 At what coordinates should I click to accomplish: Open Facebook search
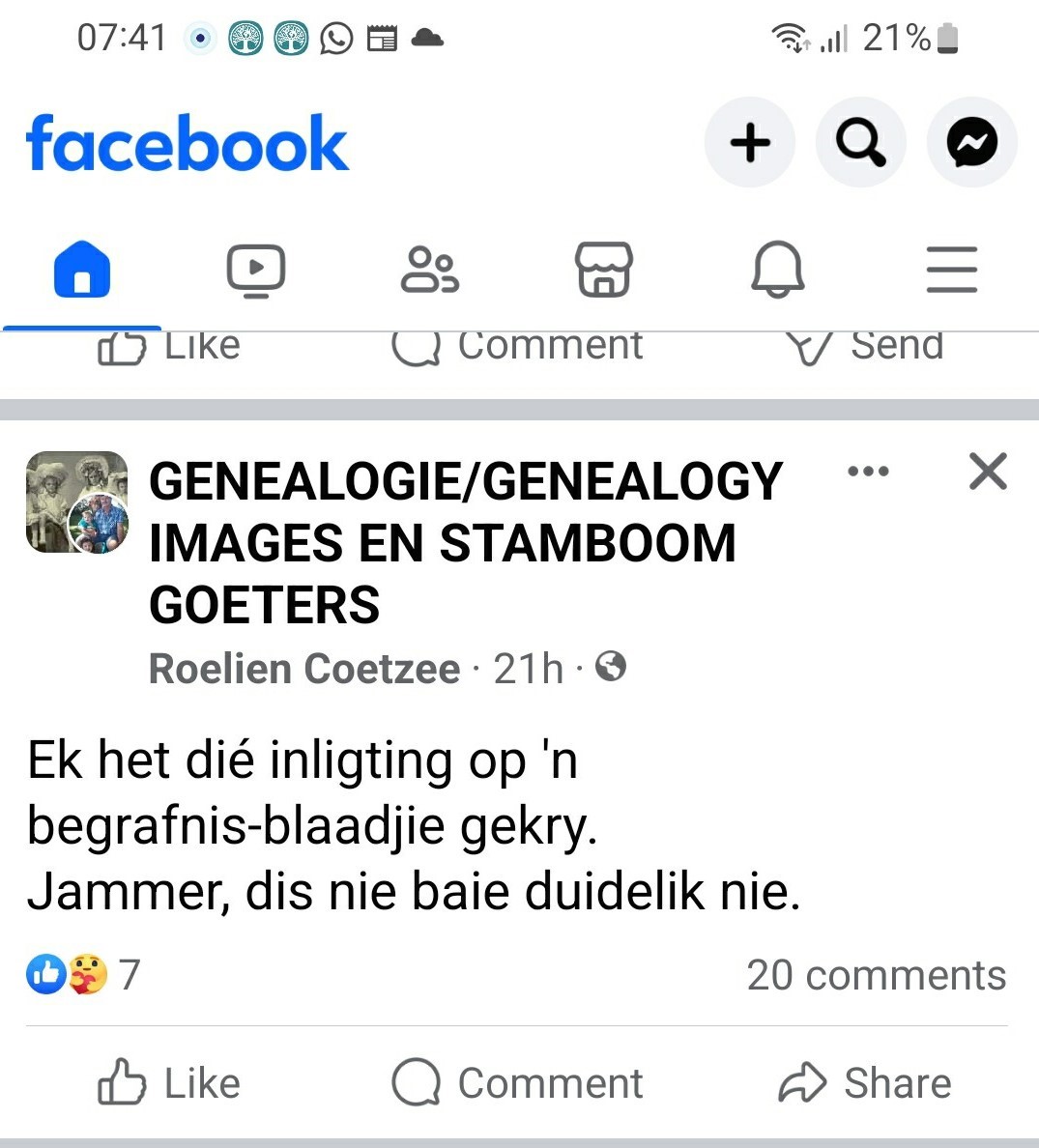click(x=860, y=143)
